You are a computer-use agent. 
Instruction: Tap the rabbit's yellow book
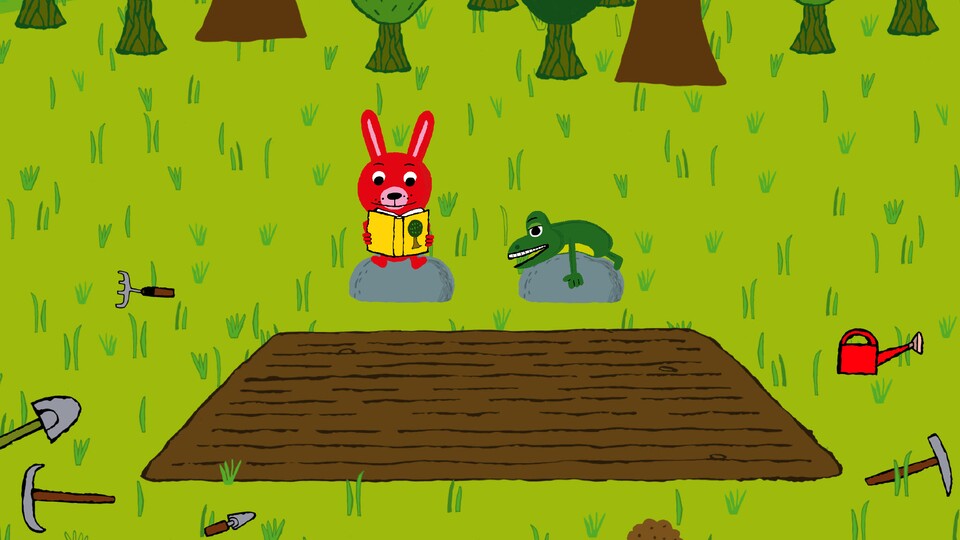point(398,232)
